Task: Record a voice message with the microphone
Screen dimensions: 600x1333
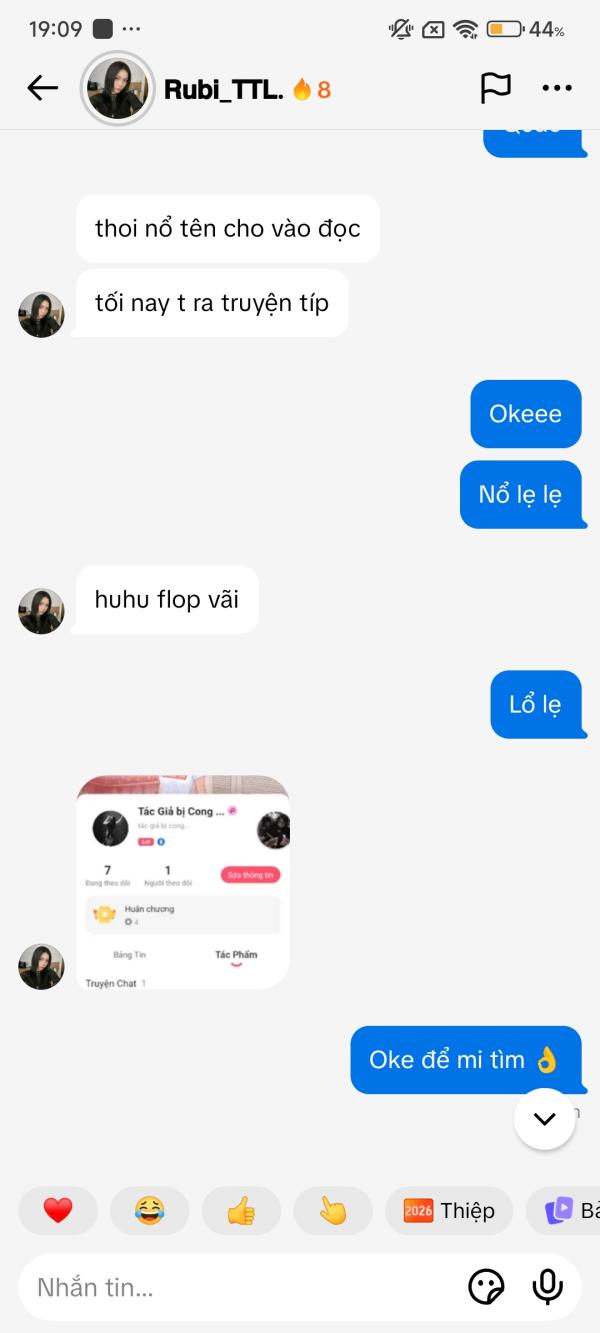Action: 547,1288
